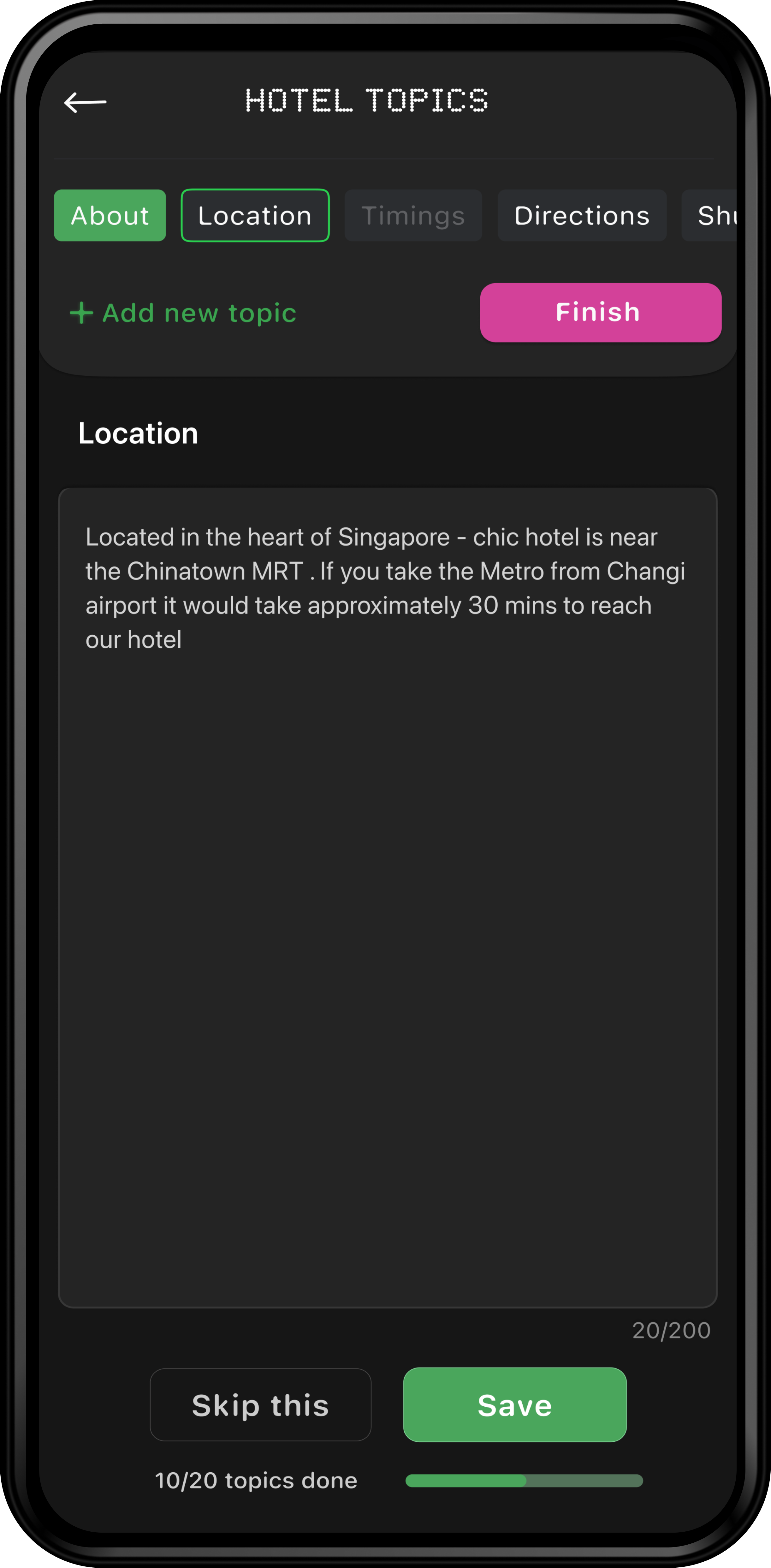
Task: Select the Location topic chip
Action: pos(255,215)
